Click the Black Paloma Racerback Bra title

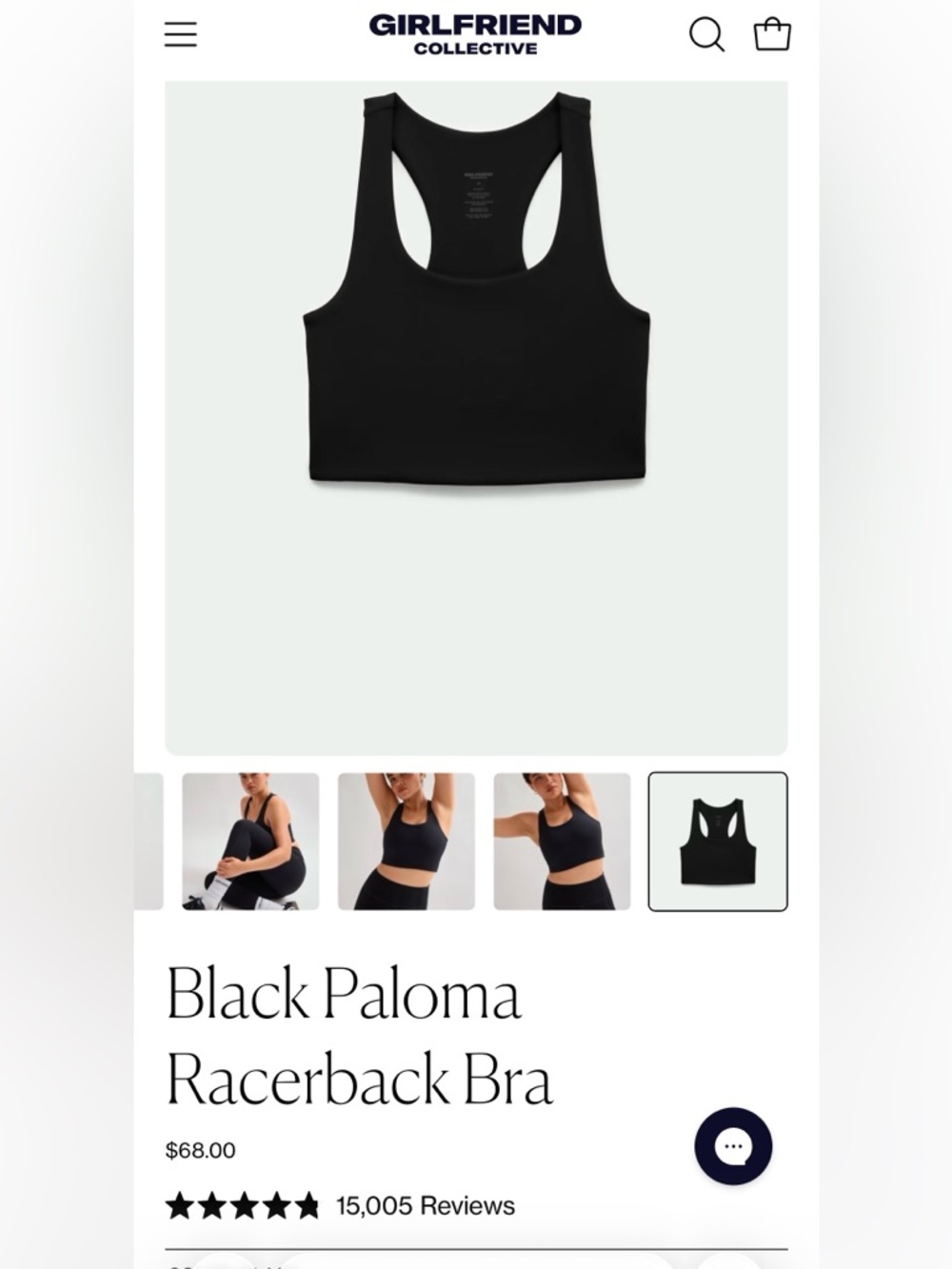coord(357,1033)
